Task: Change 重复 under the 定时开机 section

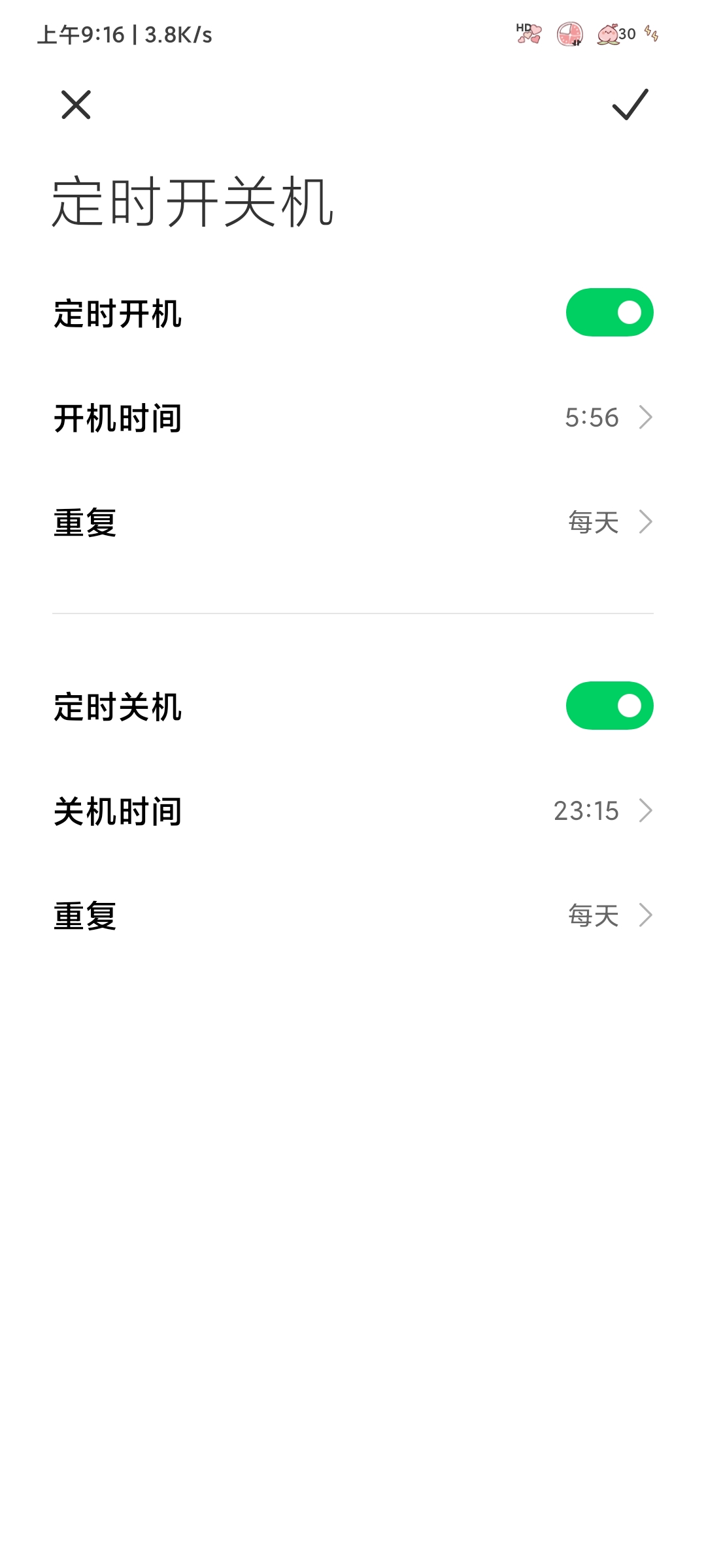Action: click(x=353, y=522)
